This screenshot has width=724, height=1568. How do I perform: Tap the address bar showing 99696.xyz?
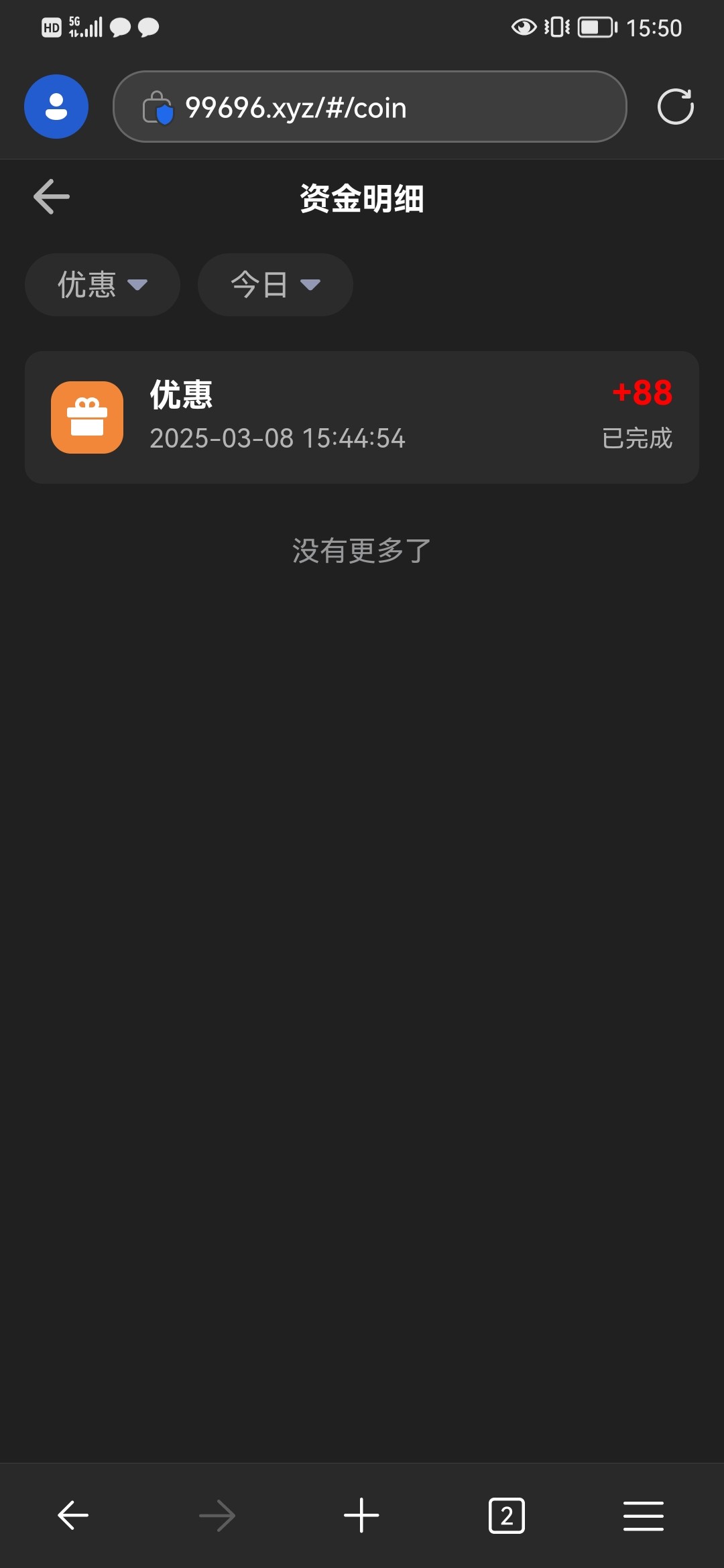(x=369, y=107)
